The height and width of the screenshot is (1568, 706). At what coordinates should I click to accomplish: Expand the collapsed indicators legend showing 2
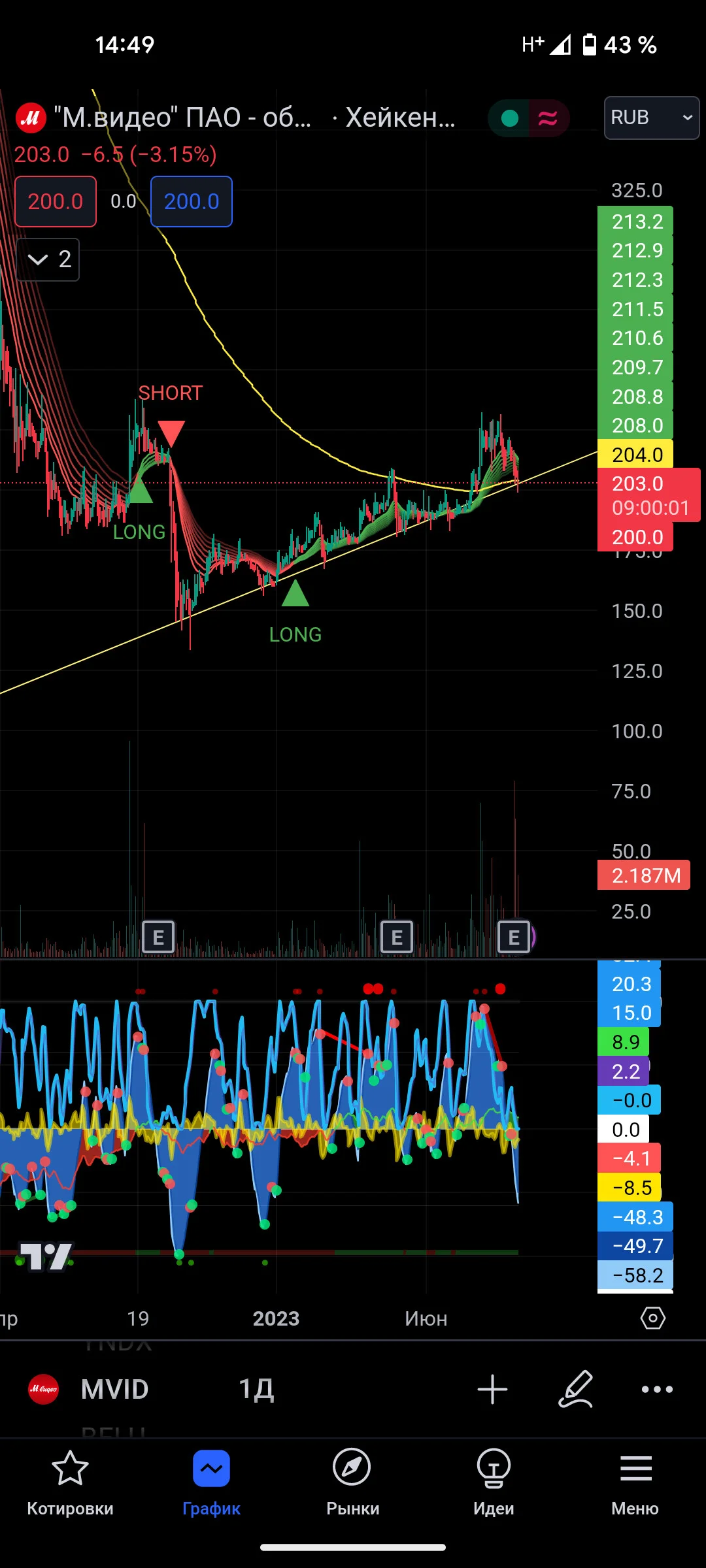48,259
